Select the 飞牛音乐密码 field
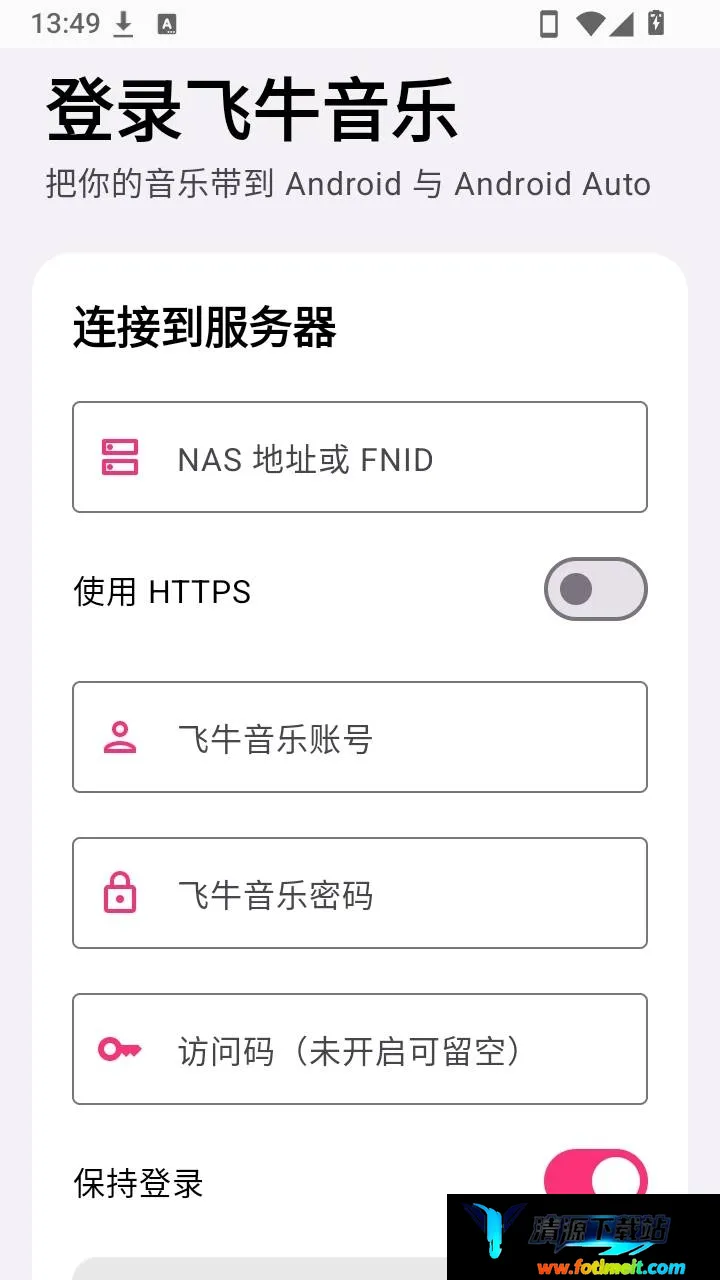This screenshot has width=720, height=1280. click(x=360, y=893)
